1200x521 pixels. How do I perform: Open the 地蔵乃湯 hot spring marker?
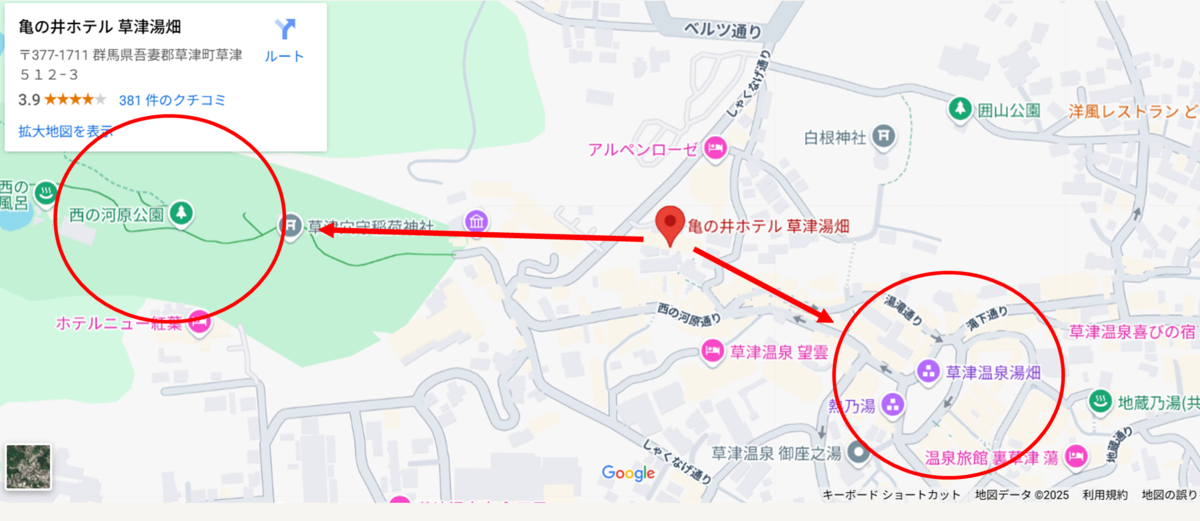click(1099, 403)
